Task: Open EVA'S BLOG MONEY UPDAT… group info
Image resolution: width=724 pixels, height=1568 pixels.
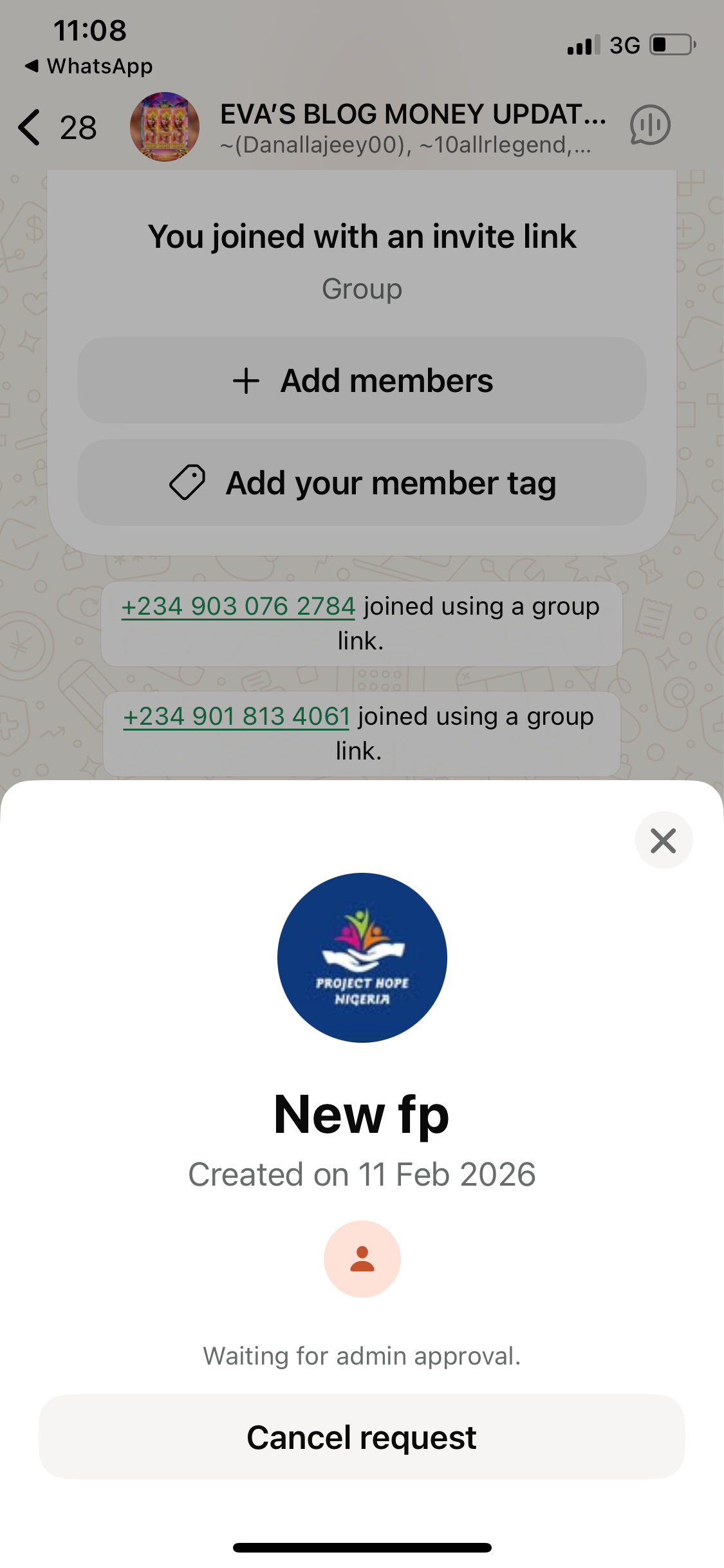Action: [412, 127]
